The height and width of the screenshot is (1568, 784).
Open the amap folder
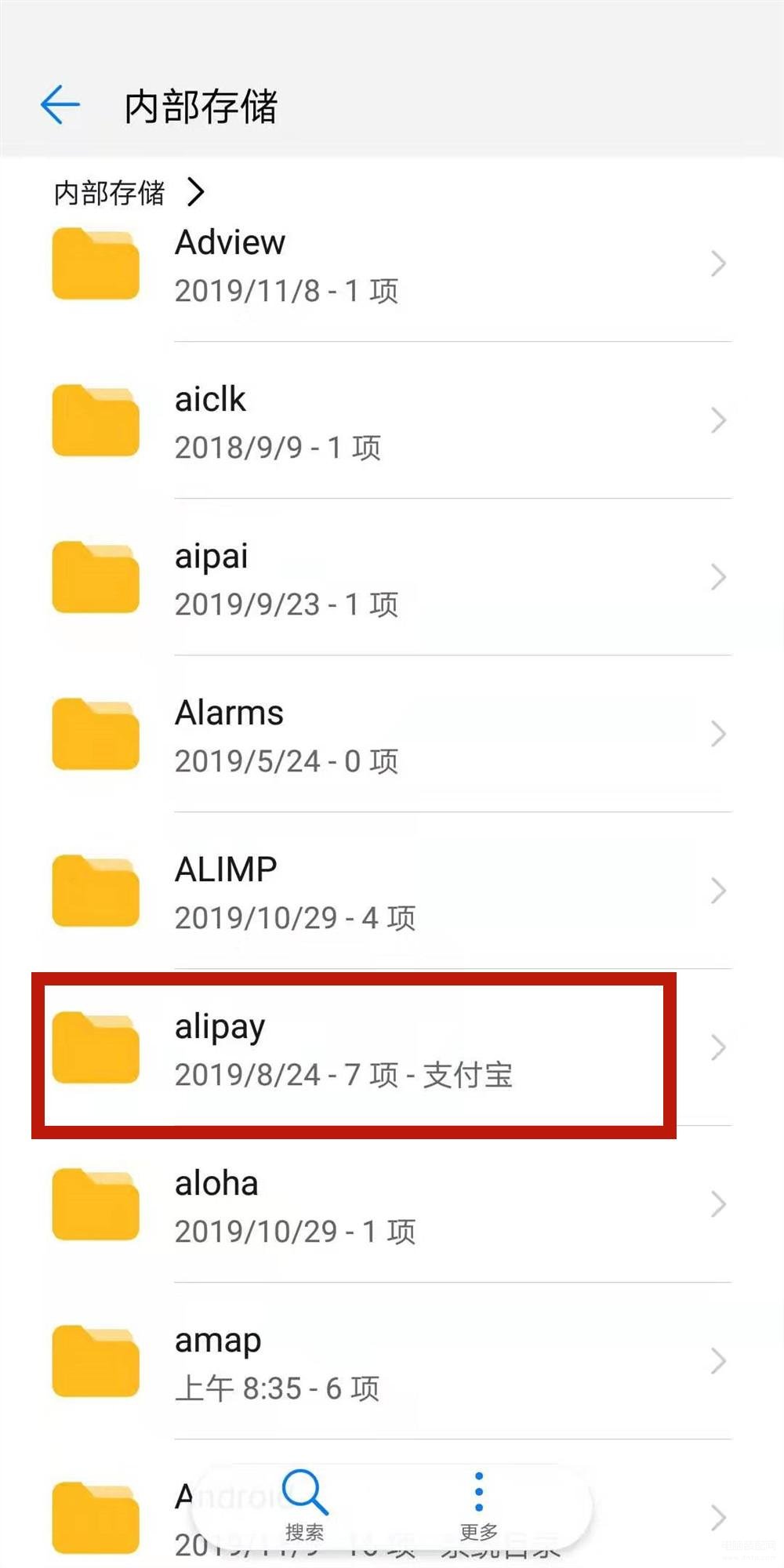pos(392,1362)
